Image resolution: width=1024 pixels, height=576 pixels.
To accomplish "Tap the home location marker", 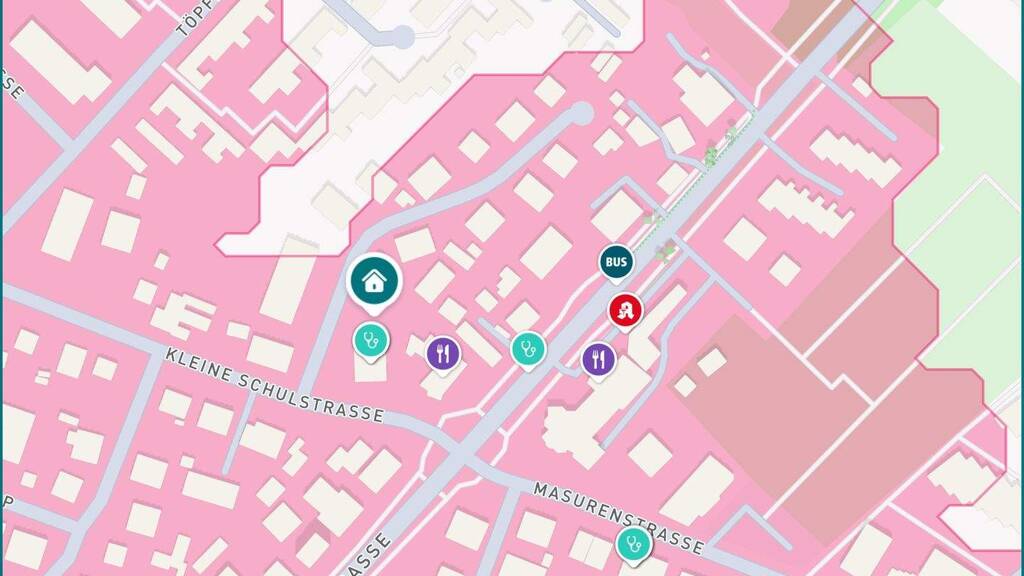I will coord(374,281).
